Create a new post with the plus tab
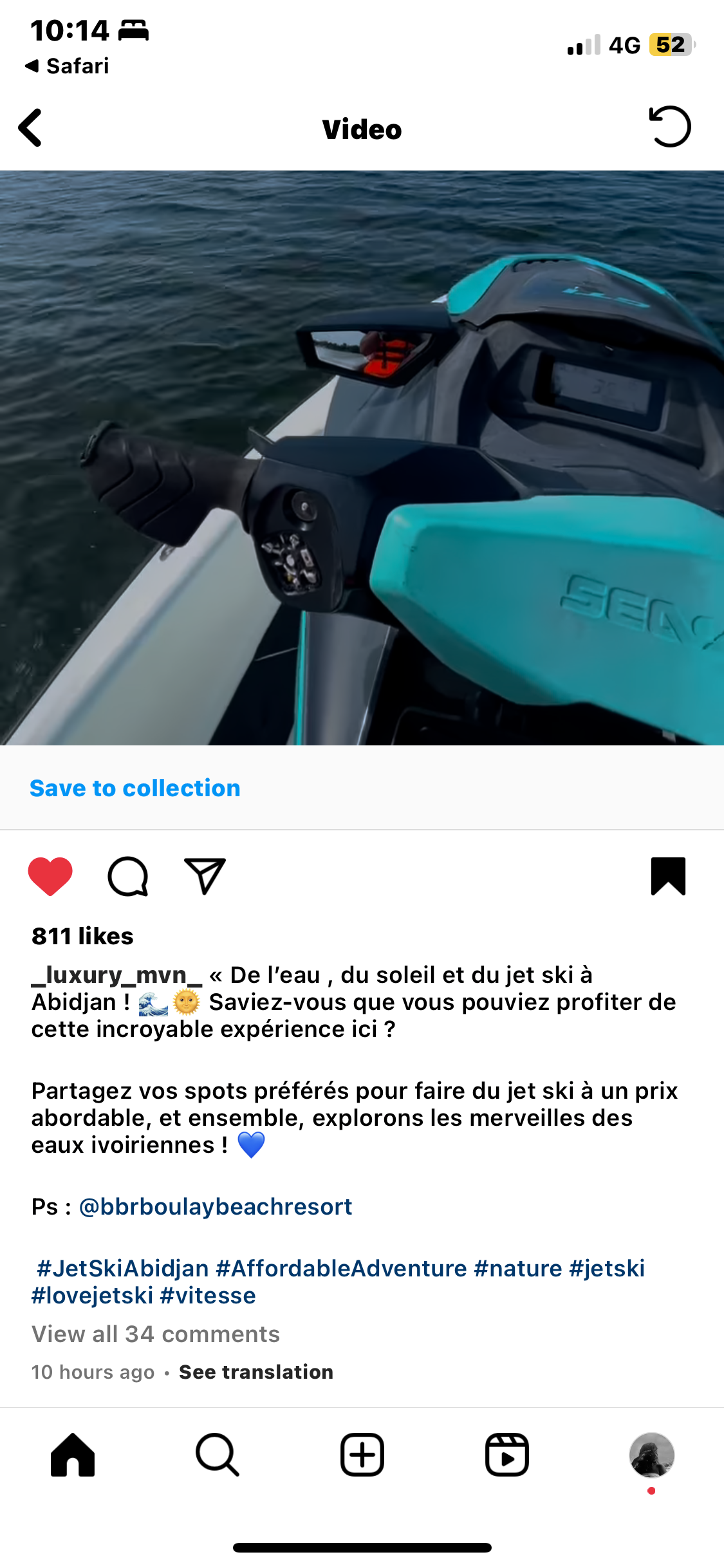Viewport: 724px width, 1568px height. 362,1455
